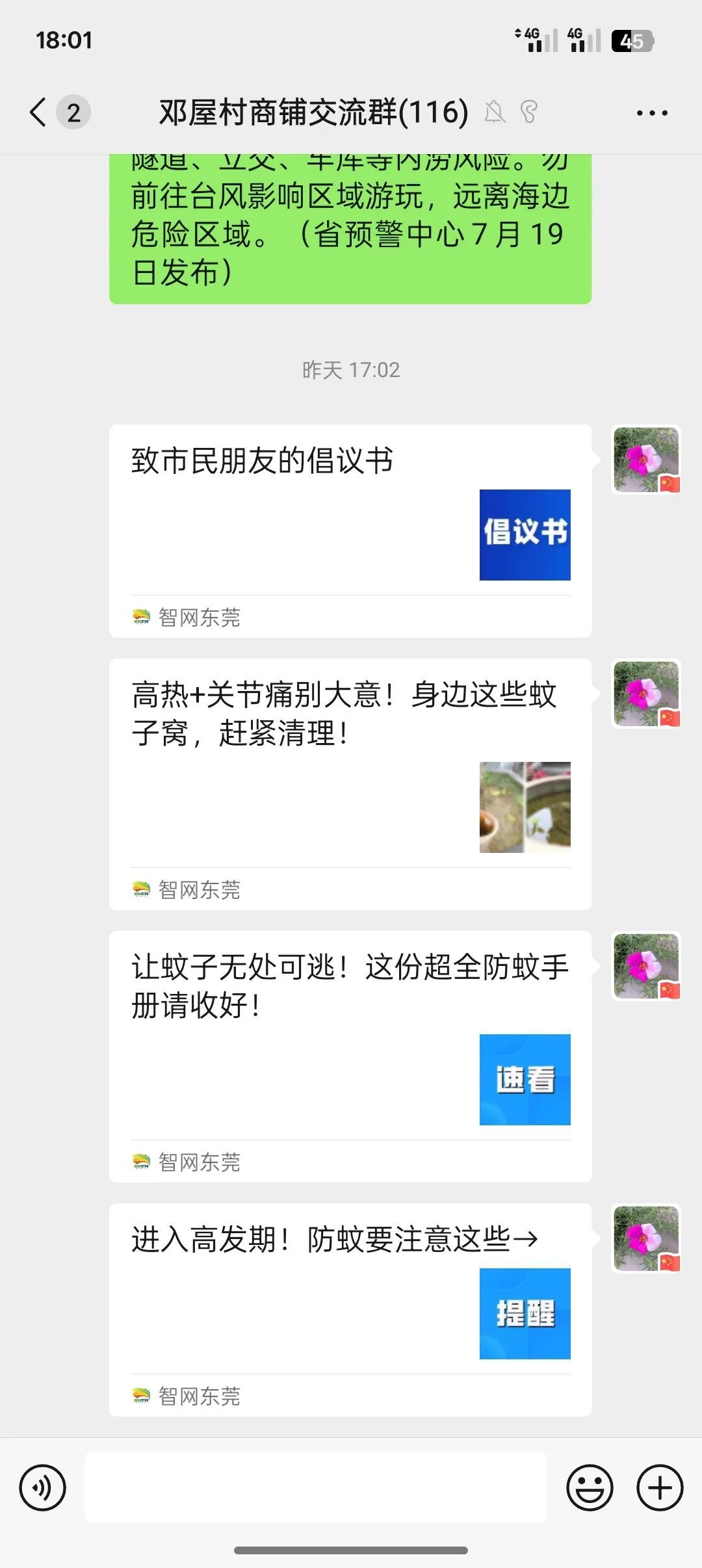View the sender's avatar beside 倡议书 card
The image size is (702, 1568).
click(x=646, y=460)
